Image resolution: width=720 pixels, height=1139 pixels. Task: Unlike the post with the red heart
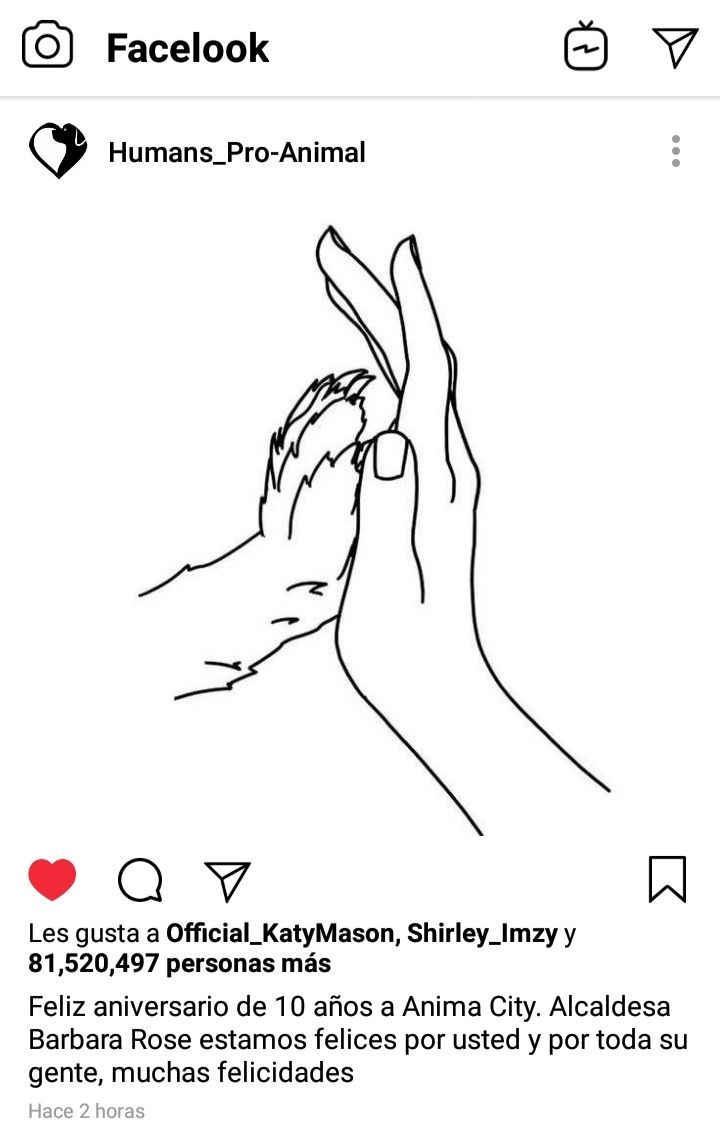pos(52,880)
